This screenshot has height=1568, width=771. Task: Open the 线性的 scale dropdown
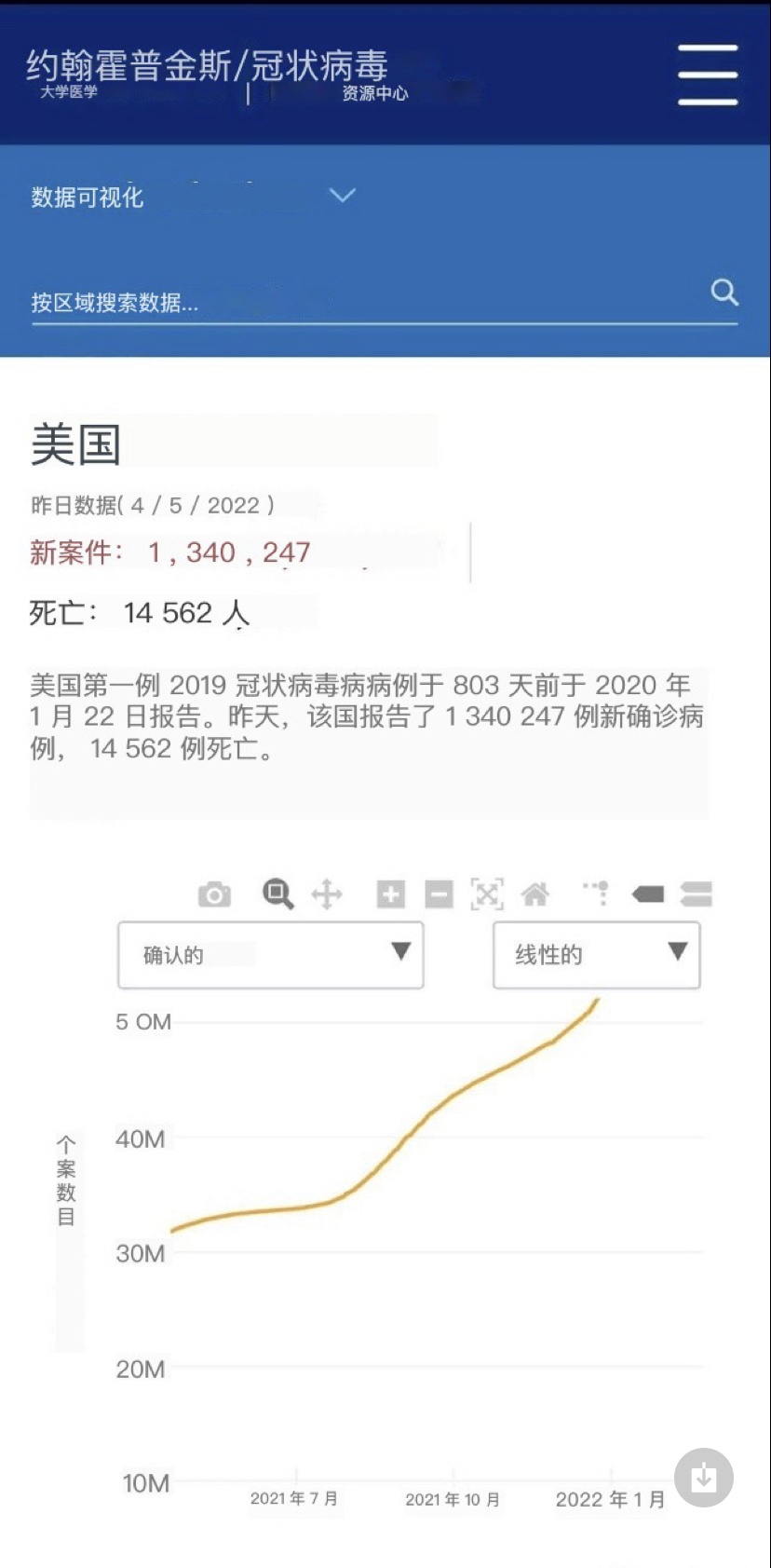tap(597, 955)
